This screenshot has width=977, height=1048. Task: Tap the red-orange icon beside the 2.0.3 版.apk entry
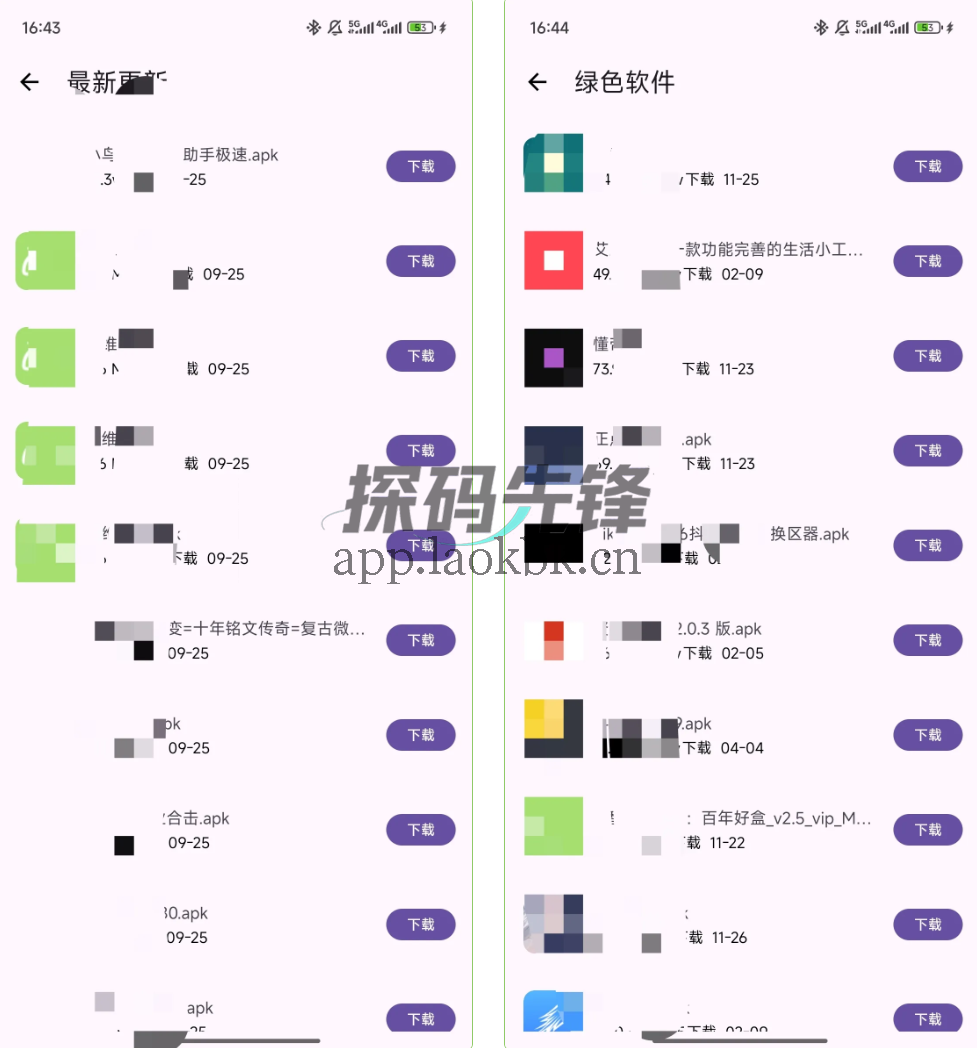pos(553,640)
